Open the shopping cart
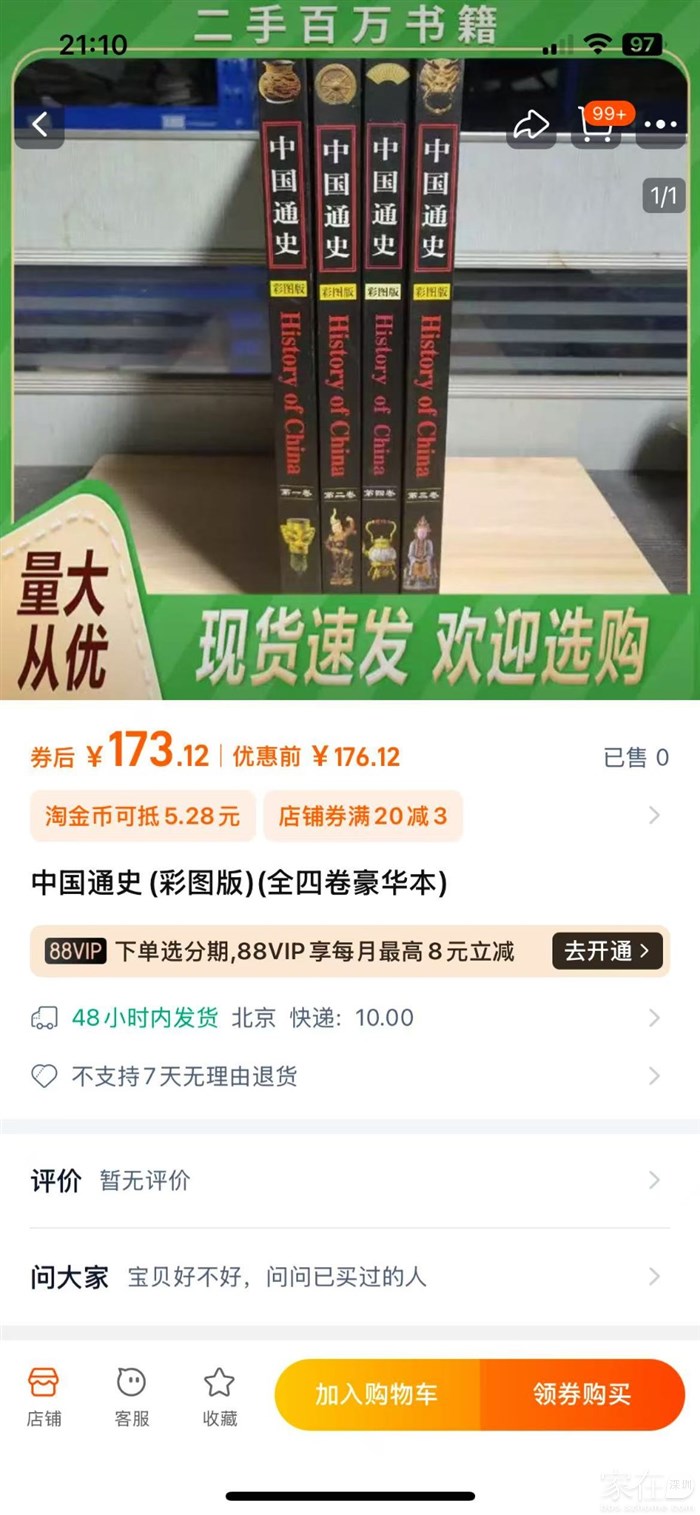The width and height of the screenshot is (700, 1515). (597, 125)
